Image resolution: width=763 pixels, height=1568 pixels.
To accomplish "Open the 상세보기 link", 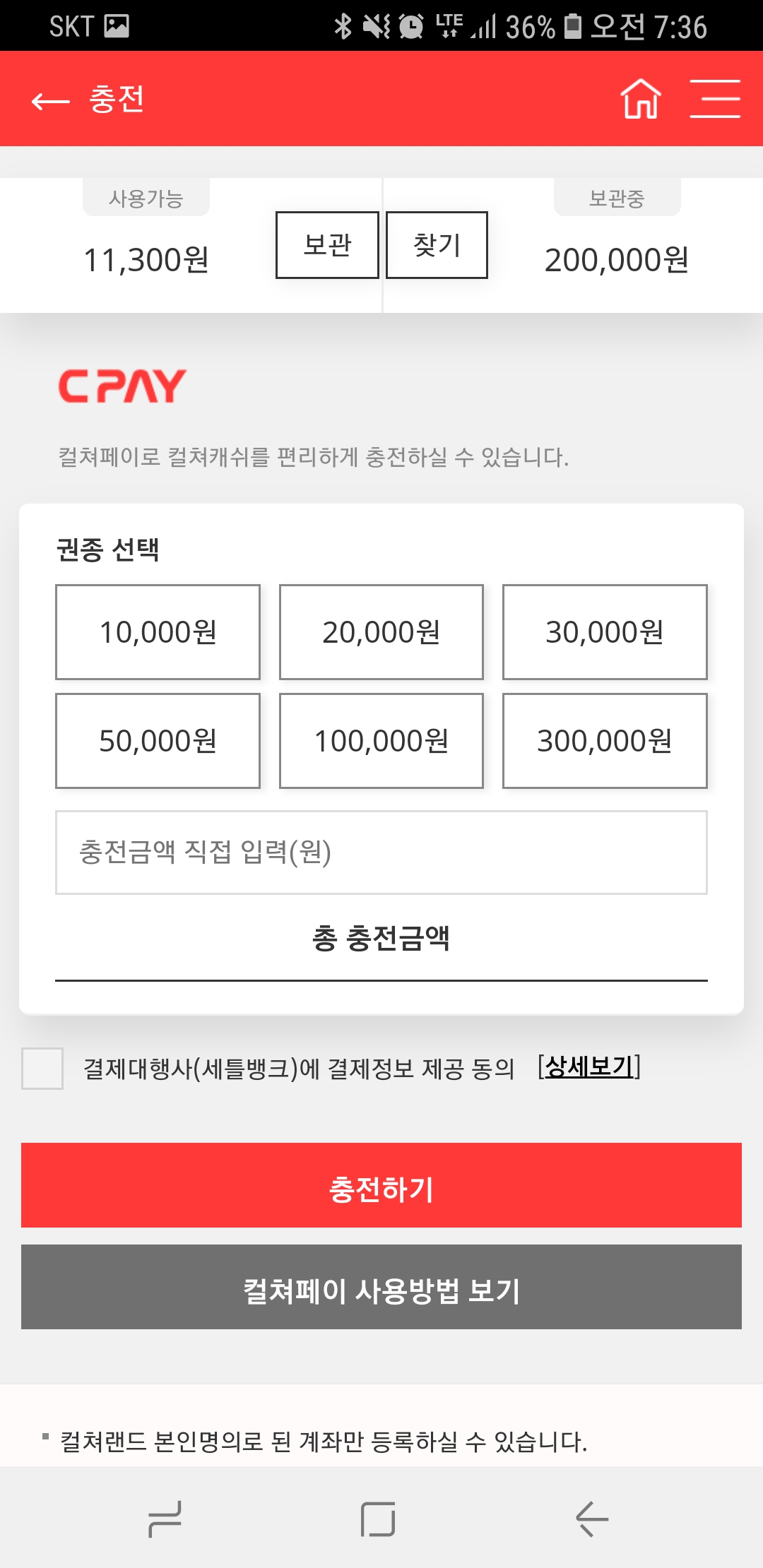I will [x=589, y=1067].
